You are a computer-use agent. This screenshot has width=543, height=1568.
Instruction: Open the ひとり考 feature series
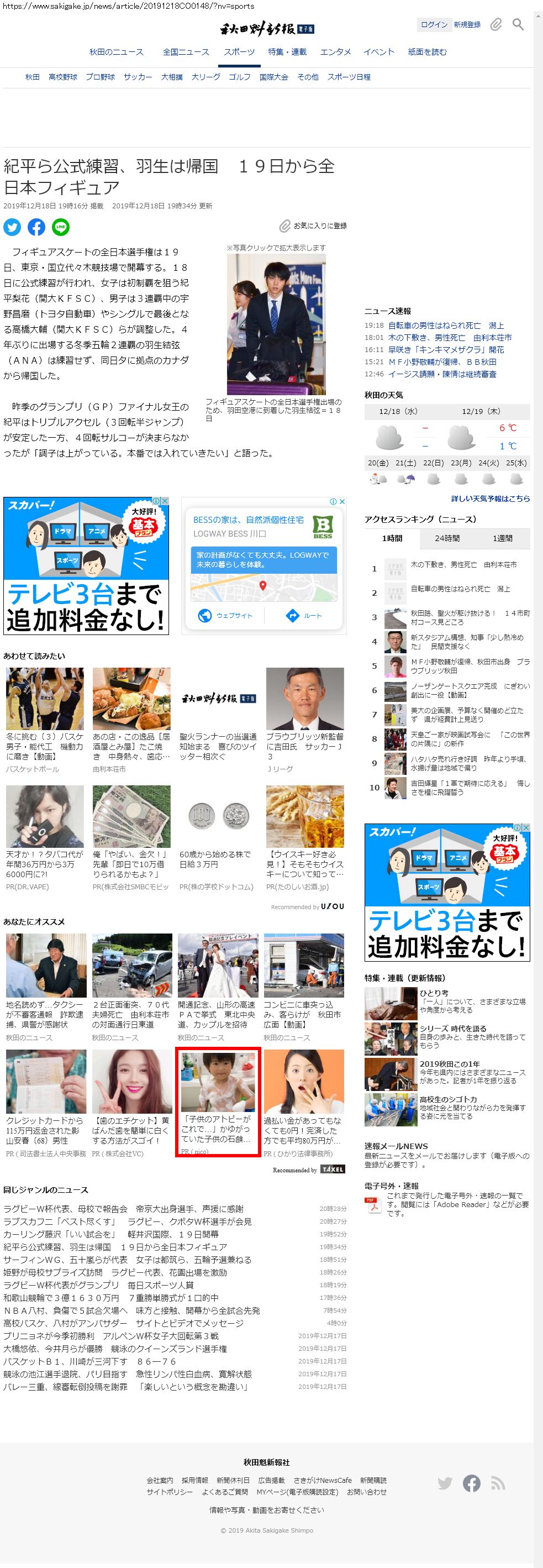click(x=434, y=993)
